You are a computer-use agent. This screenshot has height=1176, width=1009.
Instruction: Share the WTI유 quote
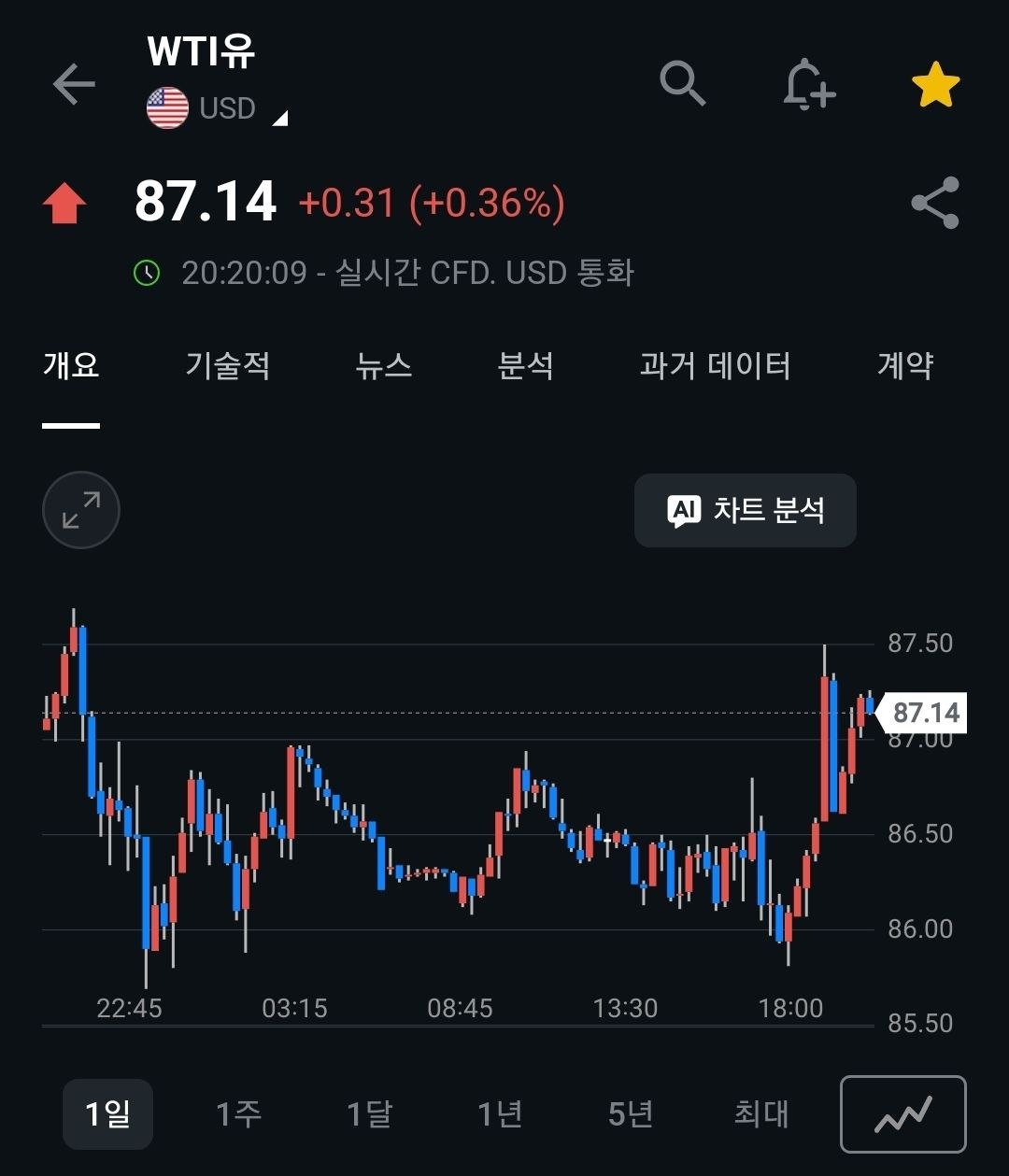pyautogui.click(x=935, y=203)
